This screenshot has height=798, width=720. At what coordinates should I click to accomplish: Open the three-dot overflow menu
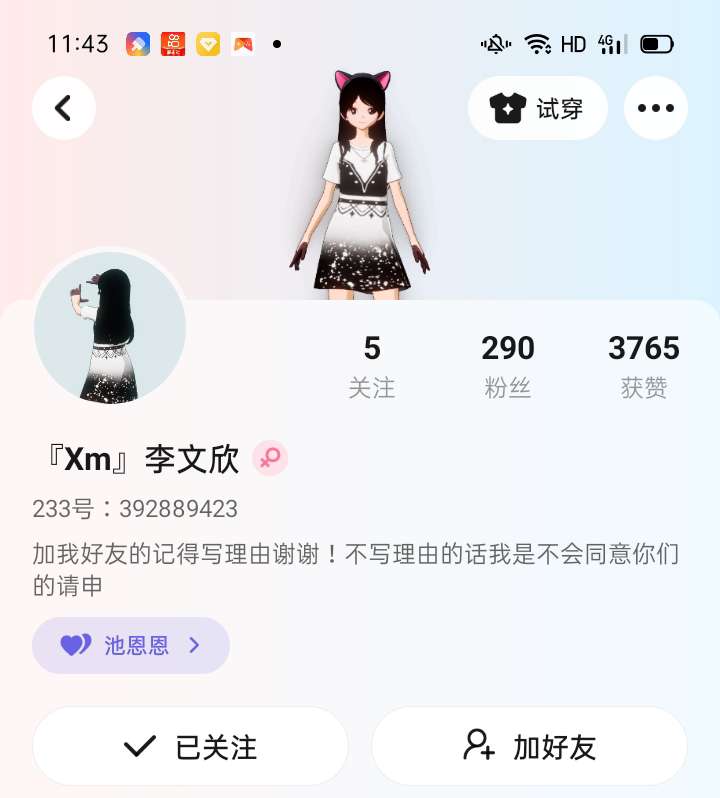pyautogui.click(x=655, y=108)
